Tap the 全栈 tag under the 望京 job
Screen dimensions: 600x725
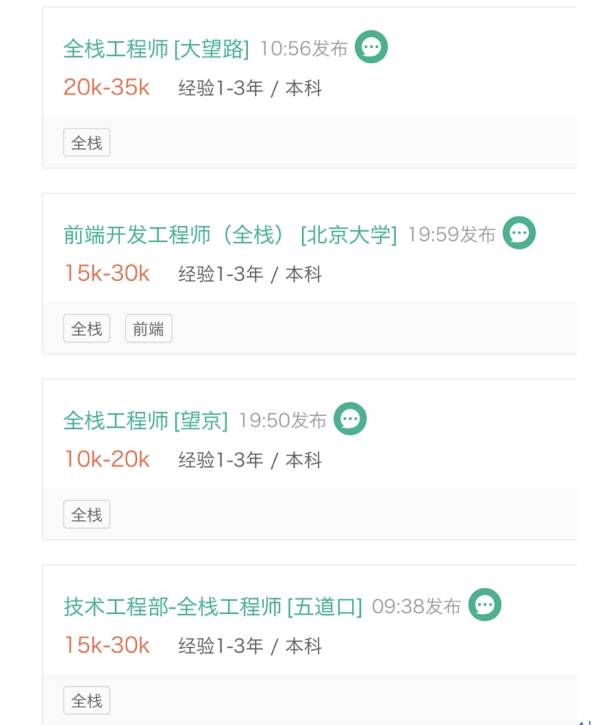pyautogui.click(x=87, y=515)
